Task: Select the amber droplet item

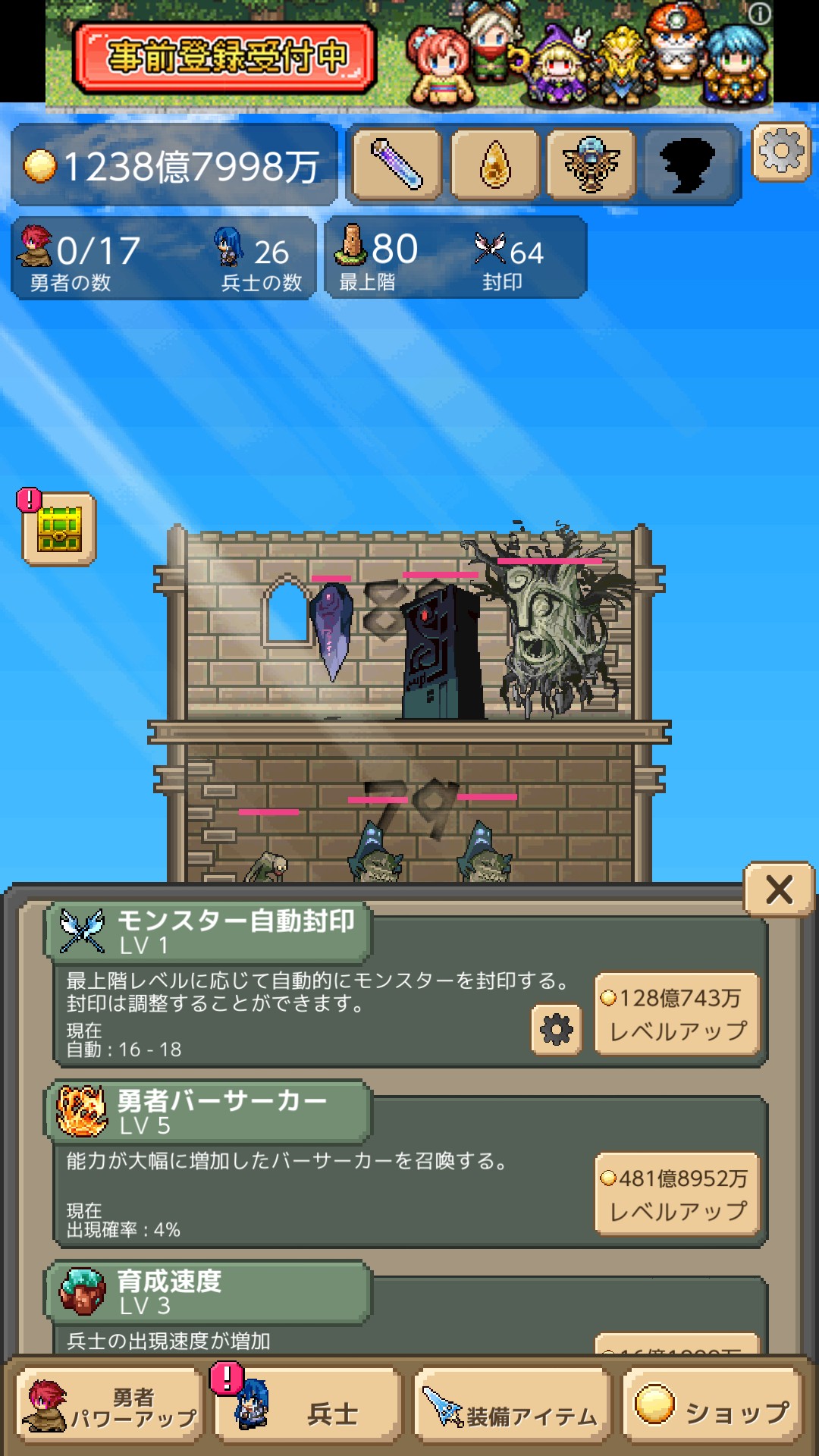Action: 494,164
